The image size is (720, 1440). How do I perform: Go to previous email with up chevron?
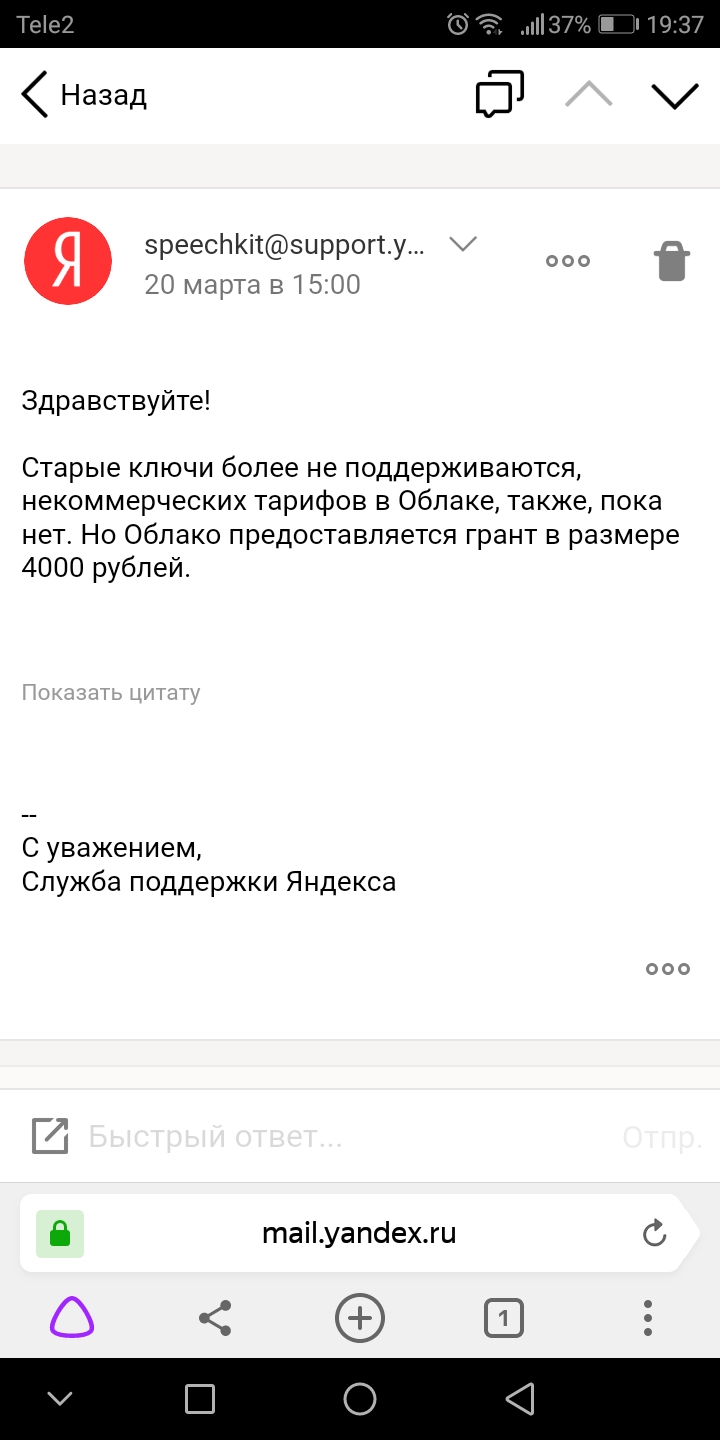[588, 93]
